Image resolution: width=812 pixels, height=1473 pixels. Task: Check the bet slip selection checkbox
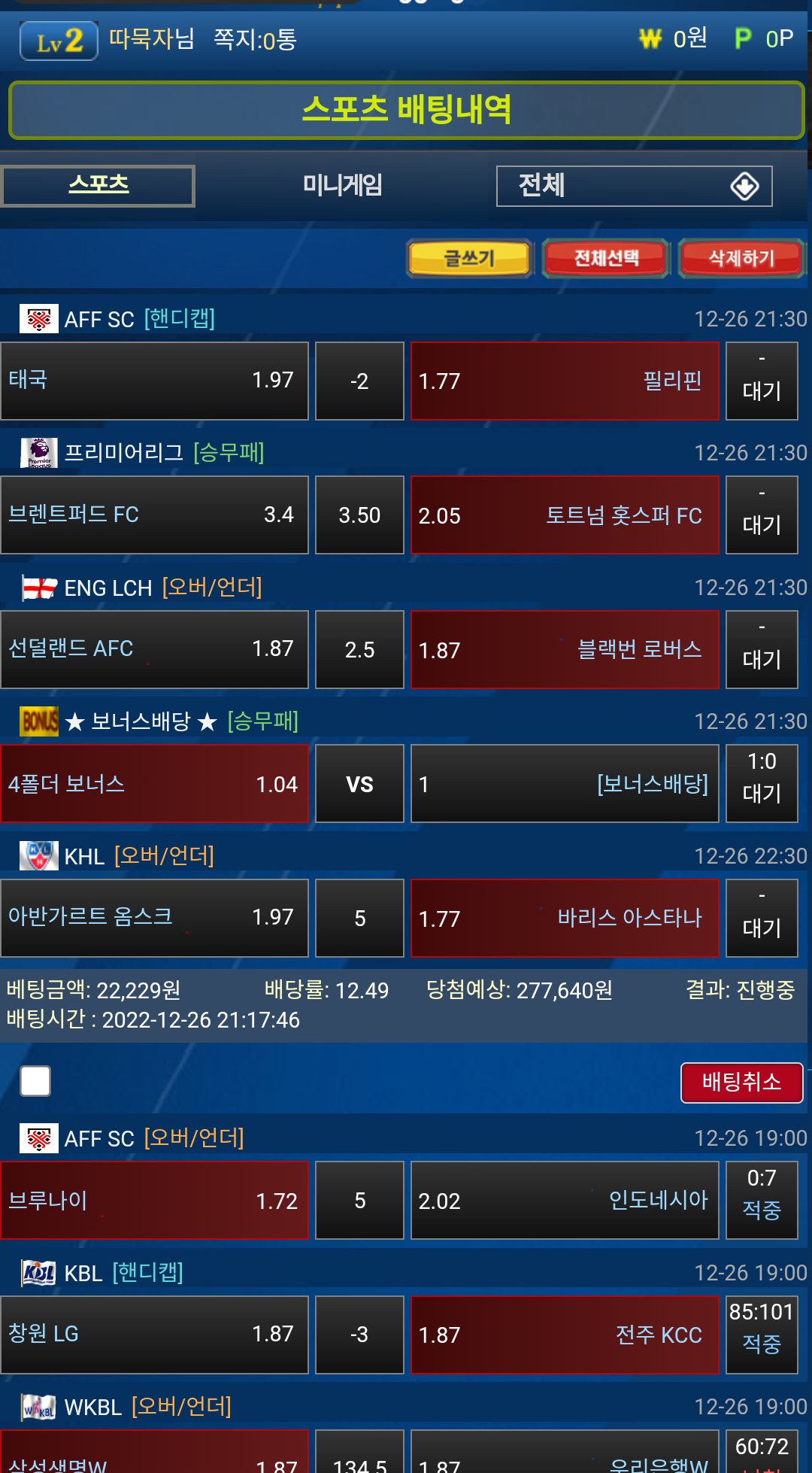click(35, 1081)
